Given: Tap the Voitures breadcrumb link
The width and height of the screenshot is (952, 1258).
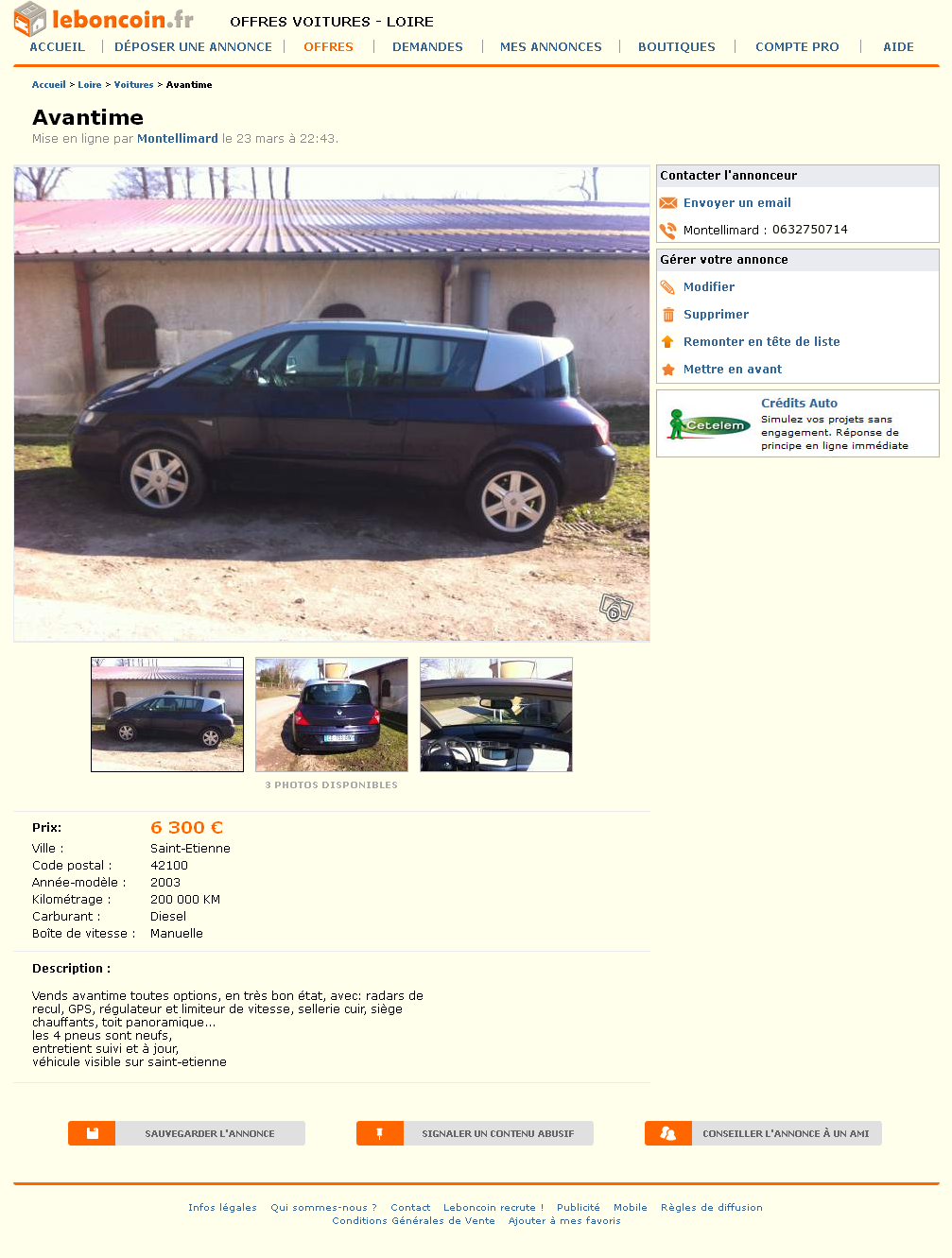Looking at the screenshot, I should pyautogui.click(x=133, y=85).
